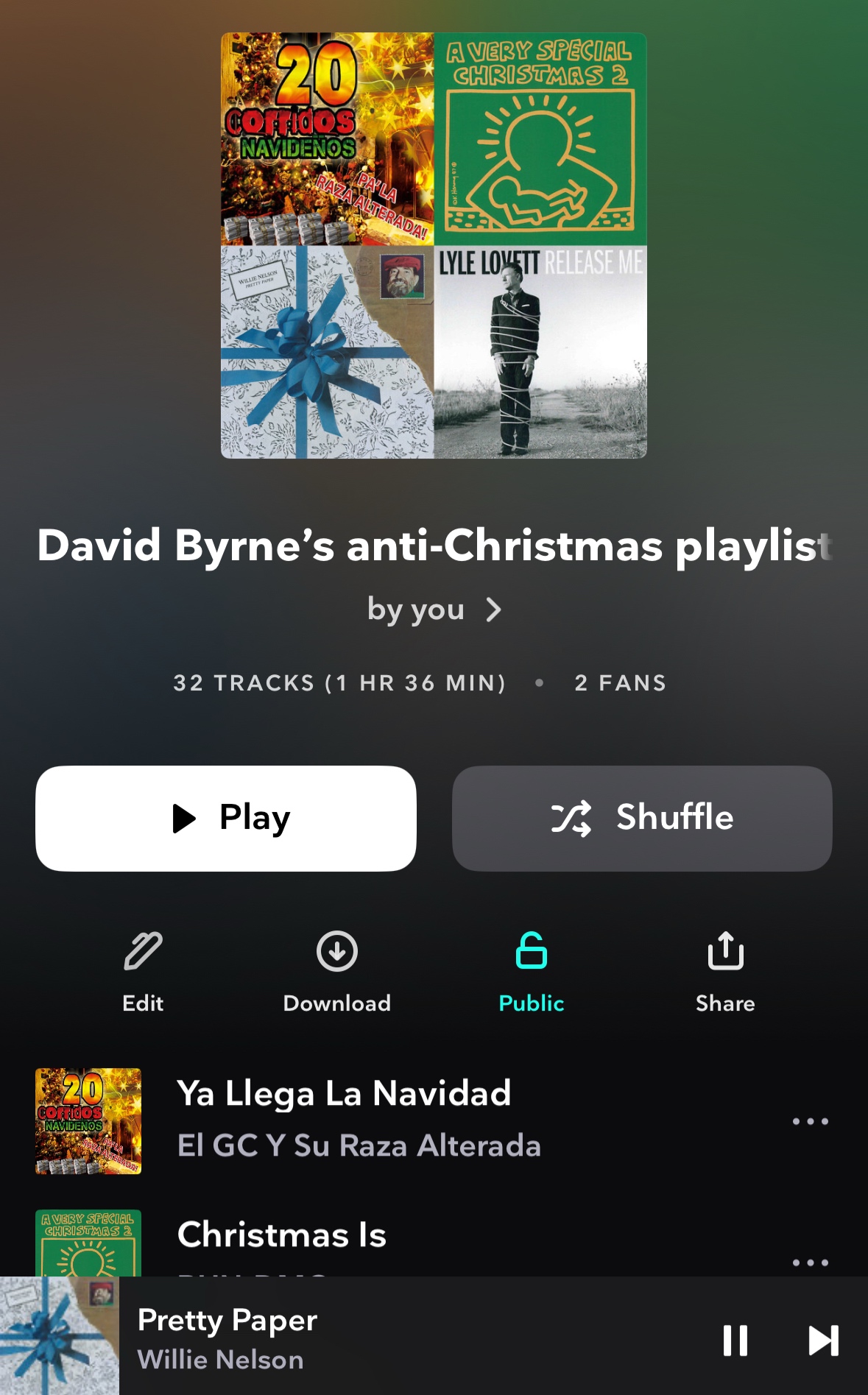Open the 'by you' profile link
868x1395 pixels.
434,610
